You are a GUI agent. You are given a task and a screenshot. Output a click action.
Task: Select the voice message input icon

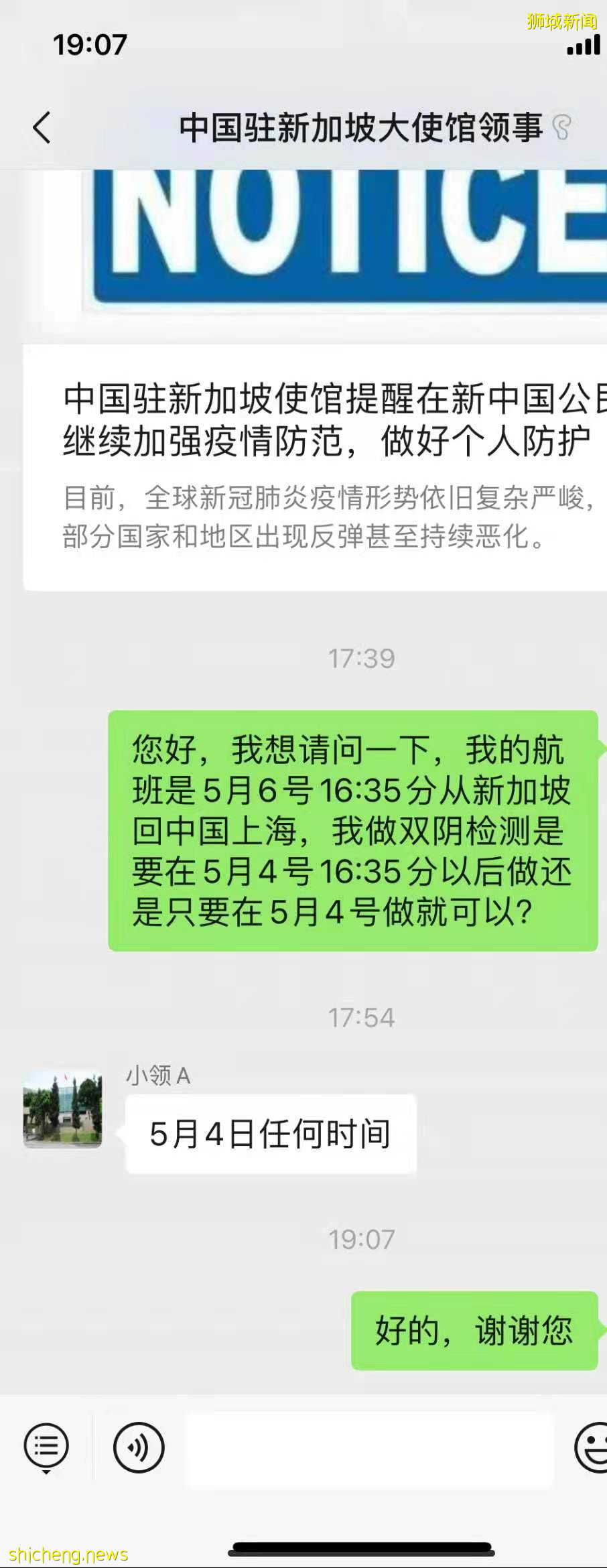pos(138,1447)
